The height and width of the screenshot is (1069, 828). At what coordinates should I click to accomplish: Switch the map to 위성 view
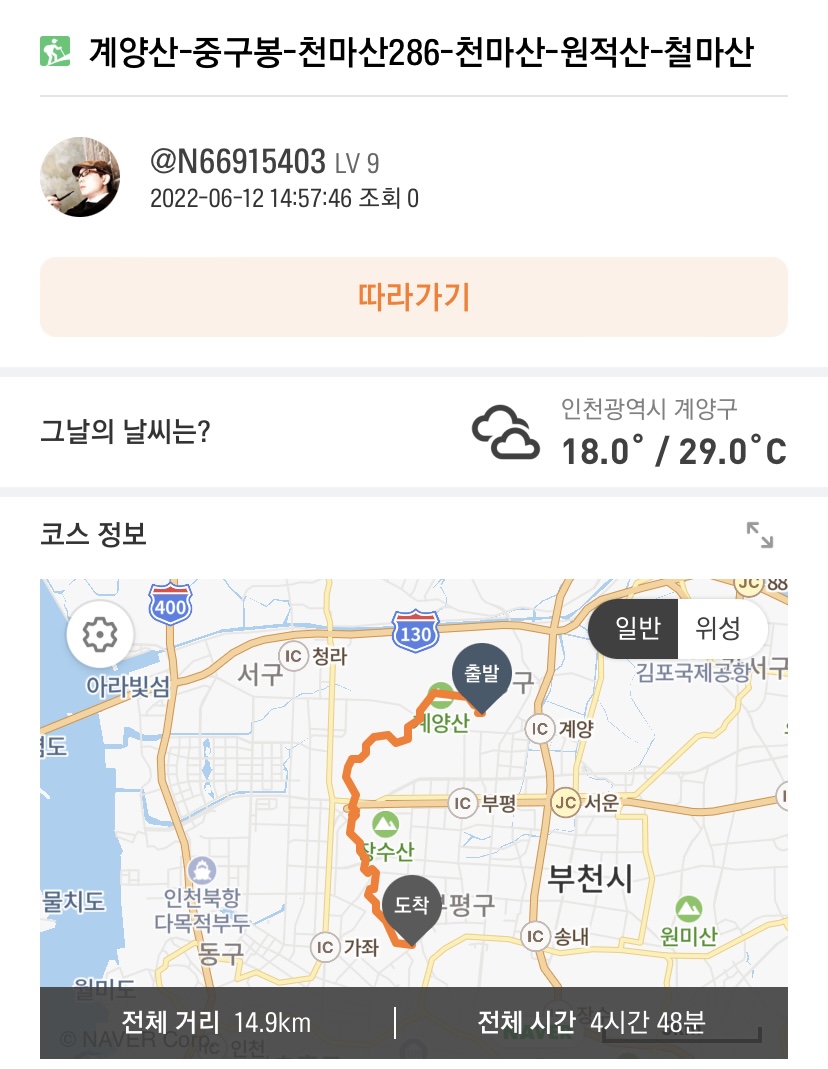click(x=718, y=629)
